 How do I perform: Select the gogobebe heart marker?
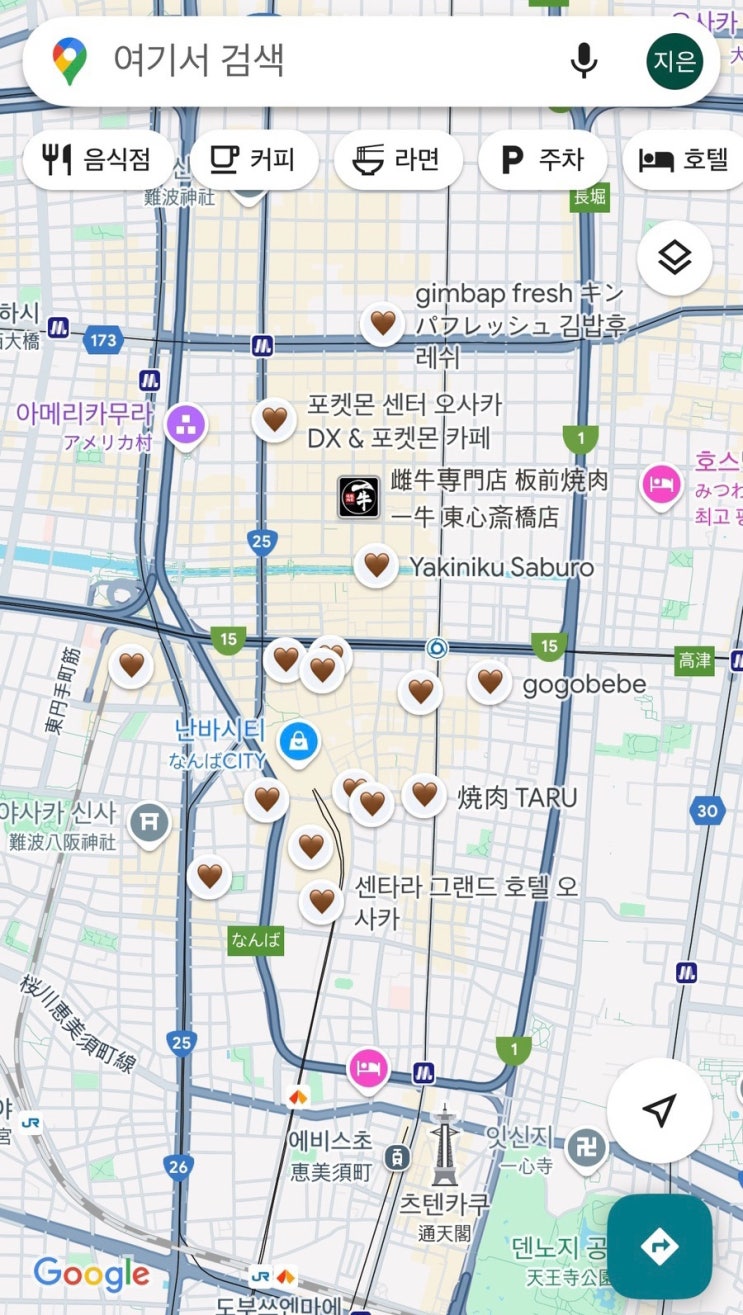tap(489, 682)
